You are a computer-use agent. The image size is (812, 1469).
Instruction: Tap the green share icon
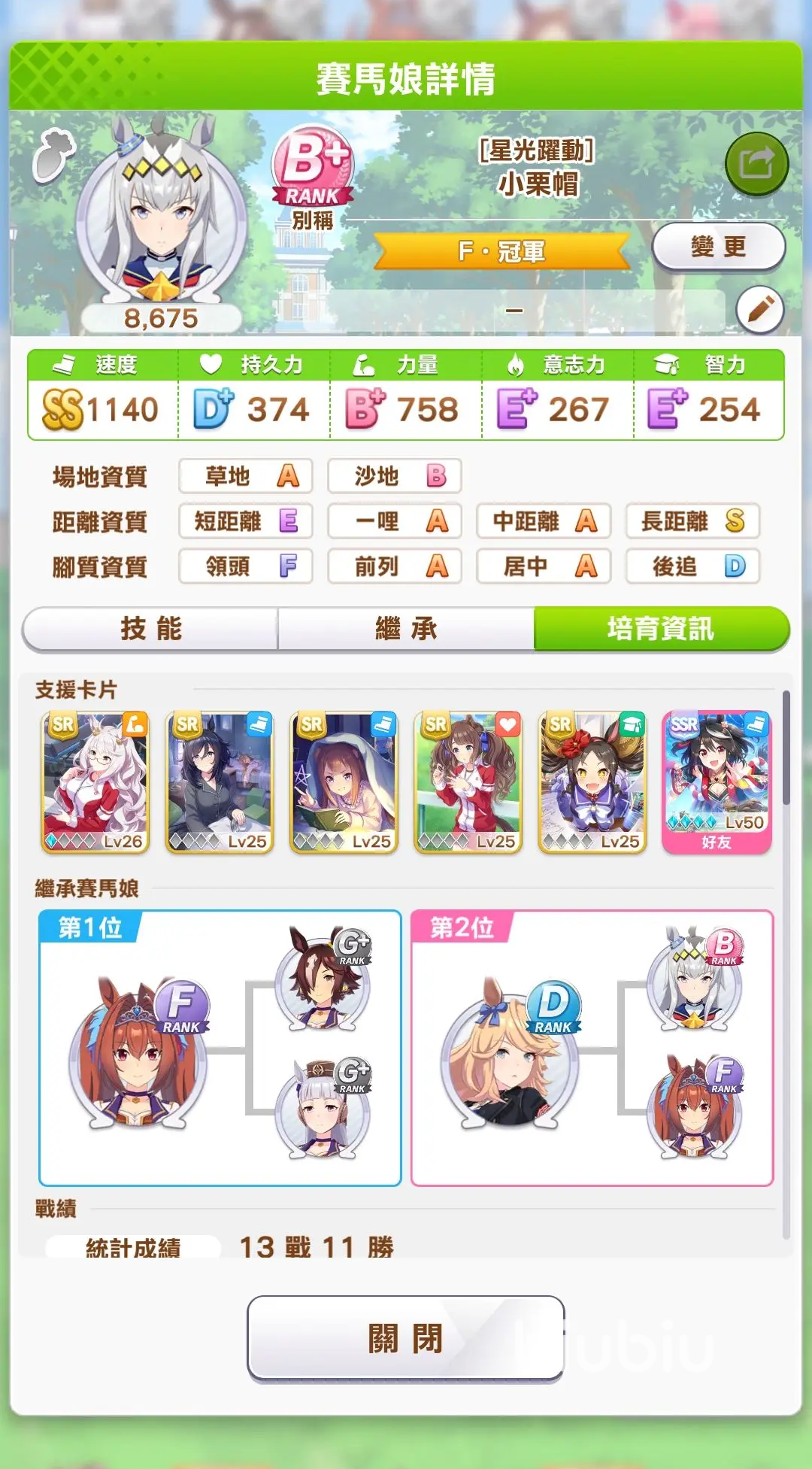point(756,163)
